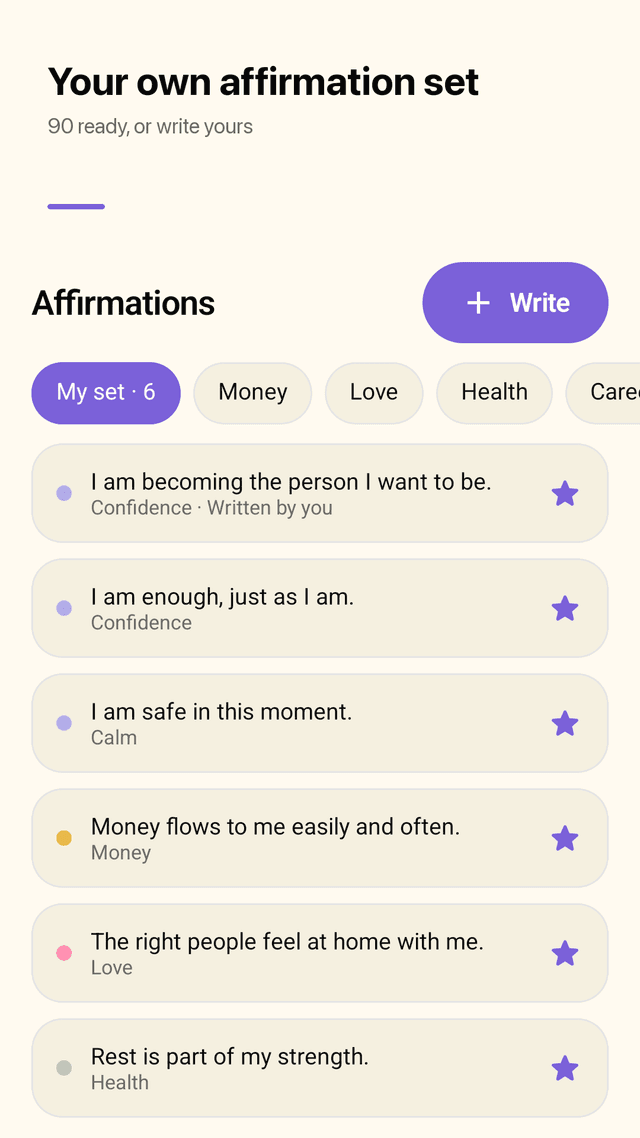Screen dimensions: 640x1138
Task: Open the partially visible Career chip
Action: (x=603, y=393)
